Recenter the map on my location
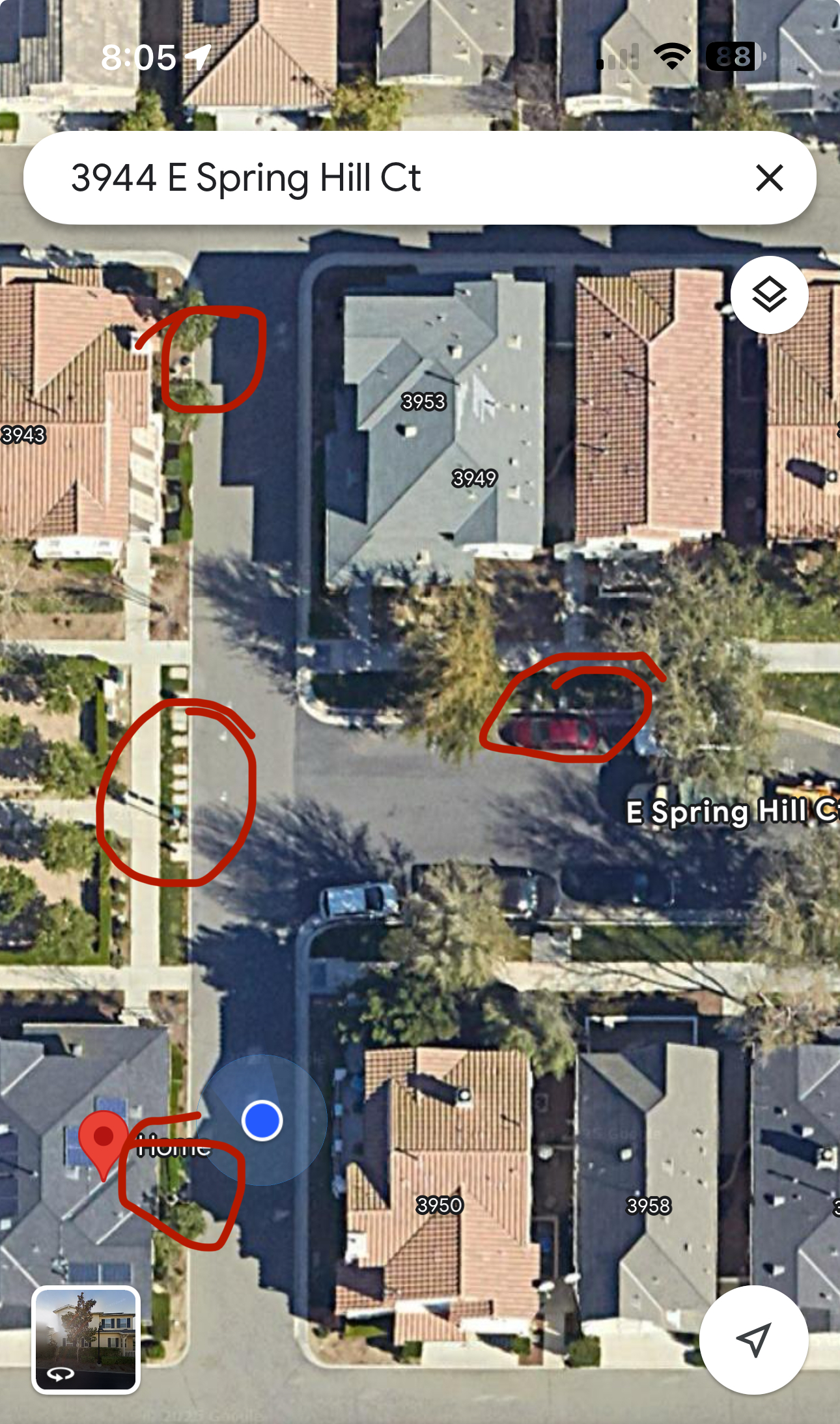This screenshot has height=1424, width=840. [x=753, y=1340]
